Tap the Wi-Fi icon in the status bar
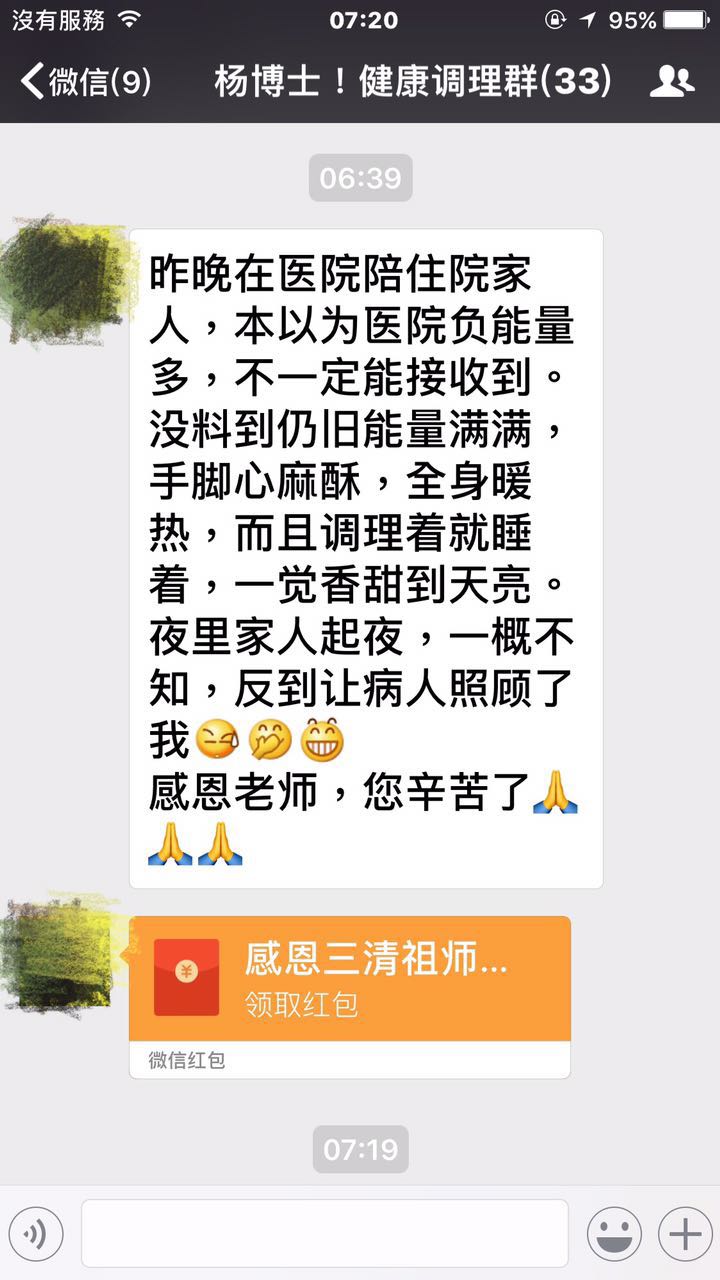Screen dimensions: 720x1280 (x=128, y=17)
